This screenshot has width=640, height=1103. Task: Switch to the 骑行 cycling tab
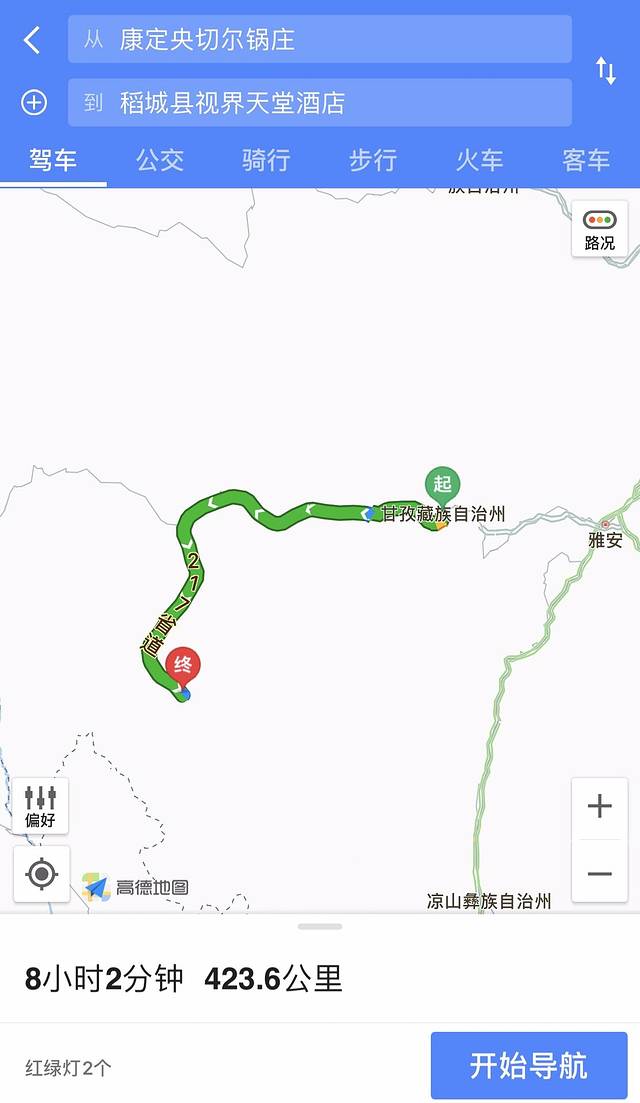[x=266, y=159]
